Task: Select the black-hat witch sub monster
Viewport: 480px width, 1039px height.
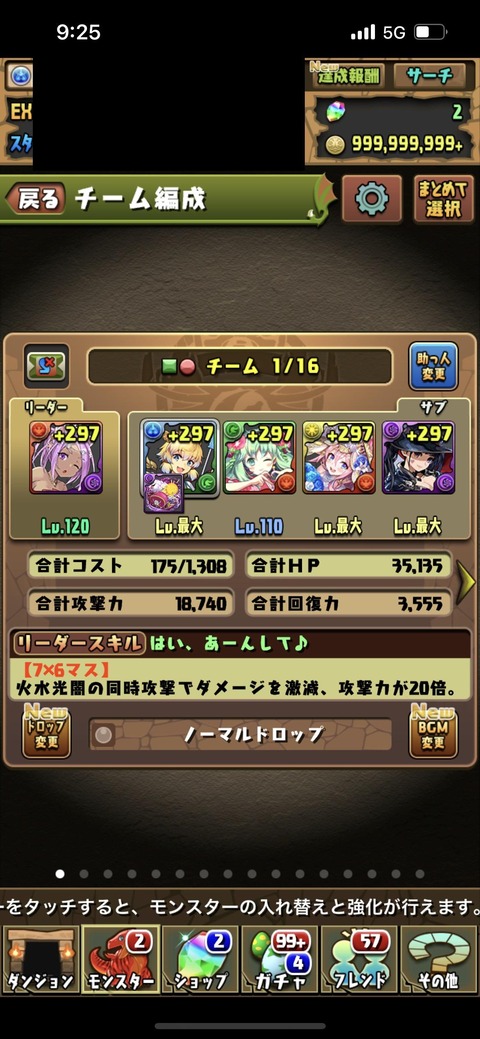Action: pos(418,457)
